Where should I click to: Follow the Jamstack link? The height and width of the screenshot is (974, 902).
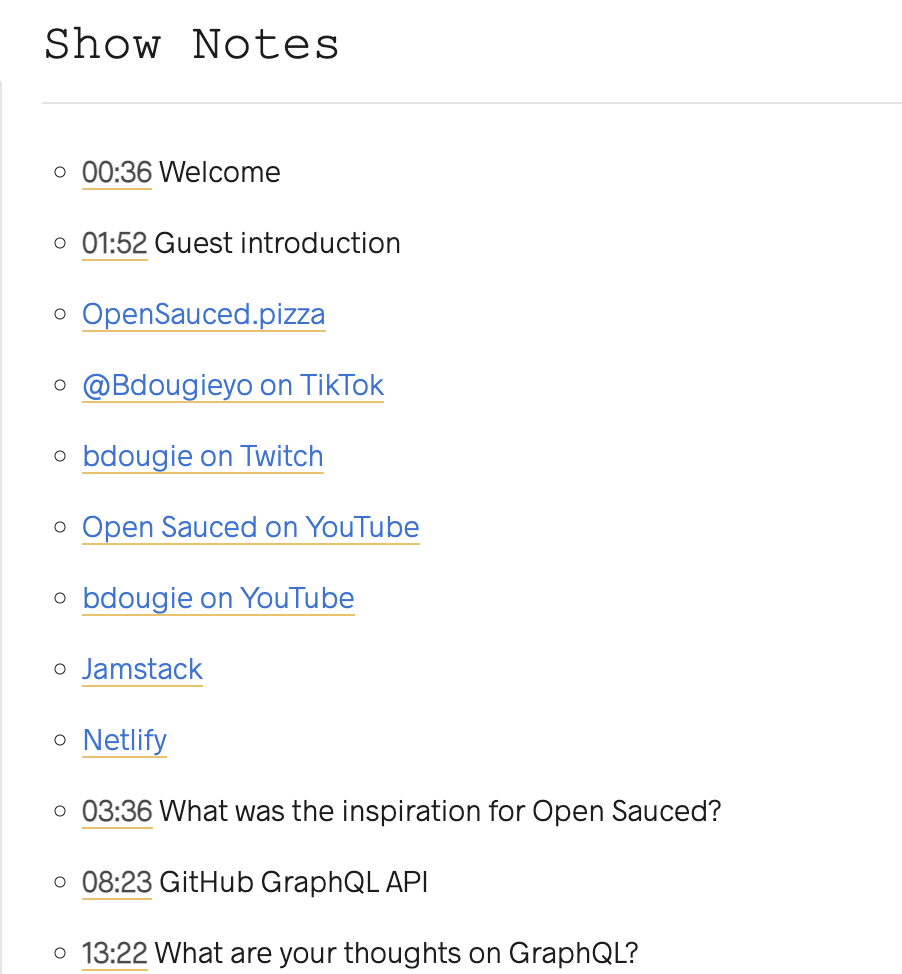pos(142,670)
